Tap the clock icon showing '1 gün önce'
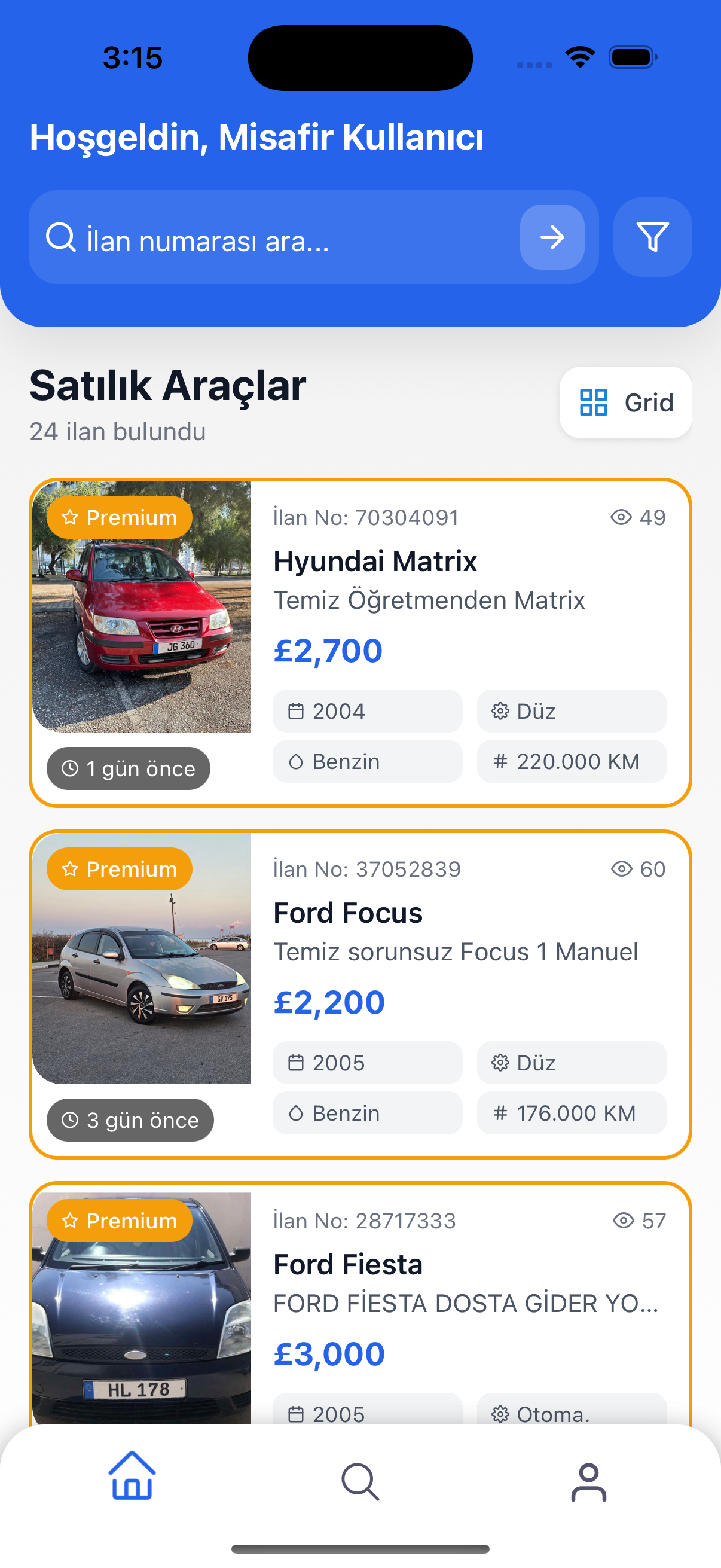This screenshot has height=1568, width=721. 70,768
